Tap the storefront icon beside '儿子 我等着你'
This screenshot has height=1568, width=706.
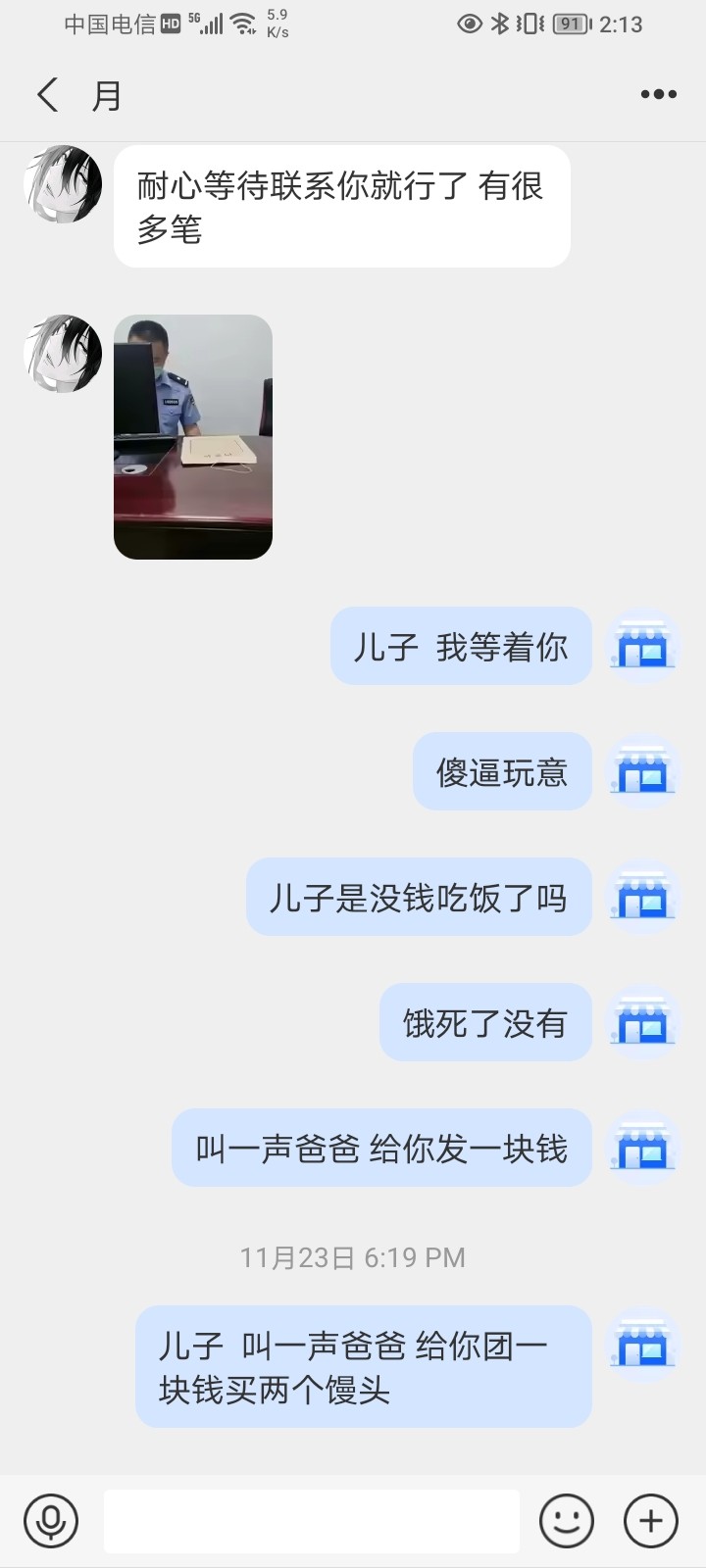(x=642, y=646)
